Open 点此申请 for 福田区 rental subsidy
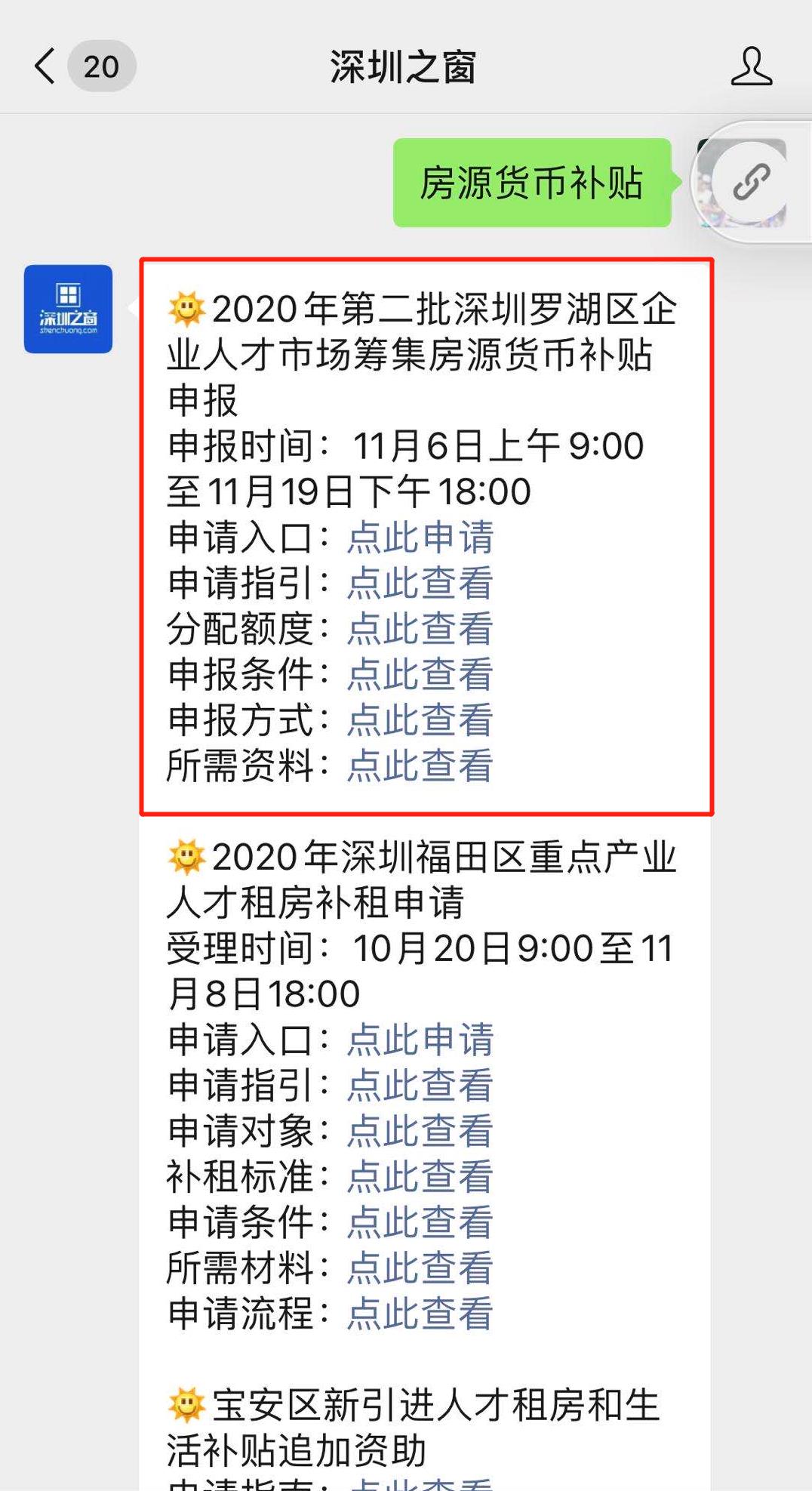This screenshot has width=812, height=1491. tap(420, 1040)
